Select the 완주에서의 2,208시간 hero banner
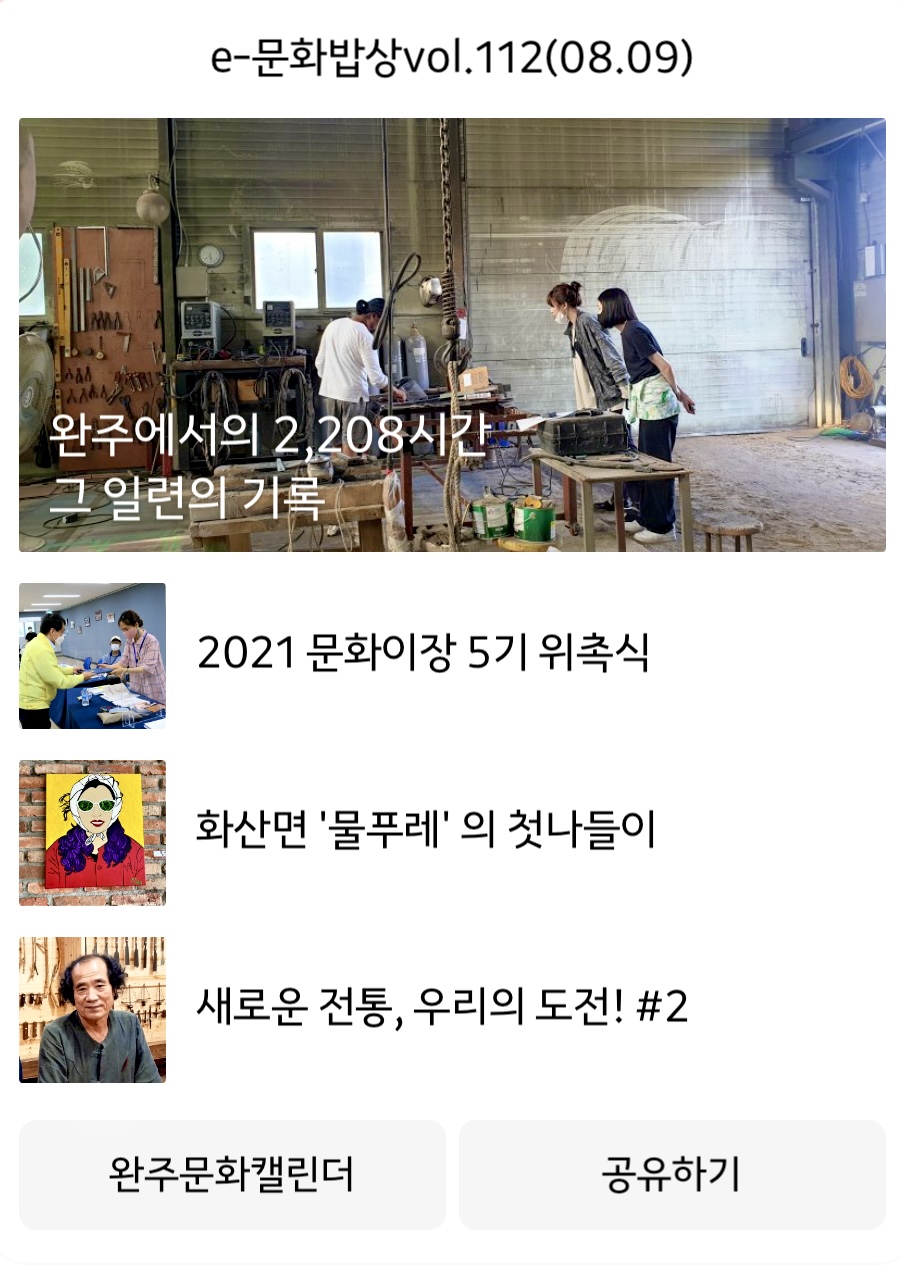 point(451,334)
